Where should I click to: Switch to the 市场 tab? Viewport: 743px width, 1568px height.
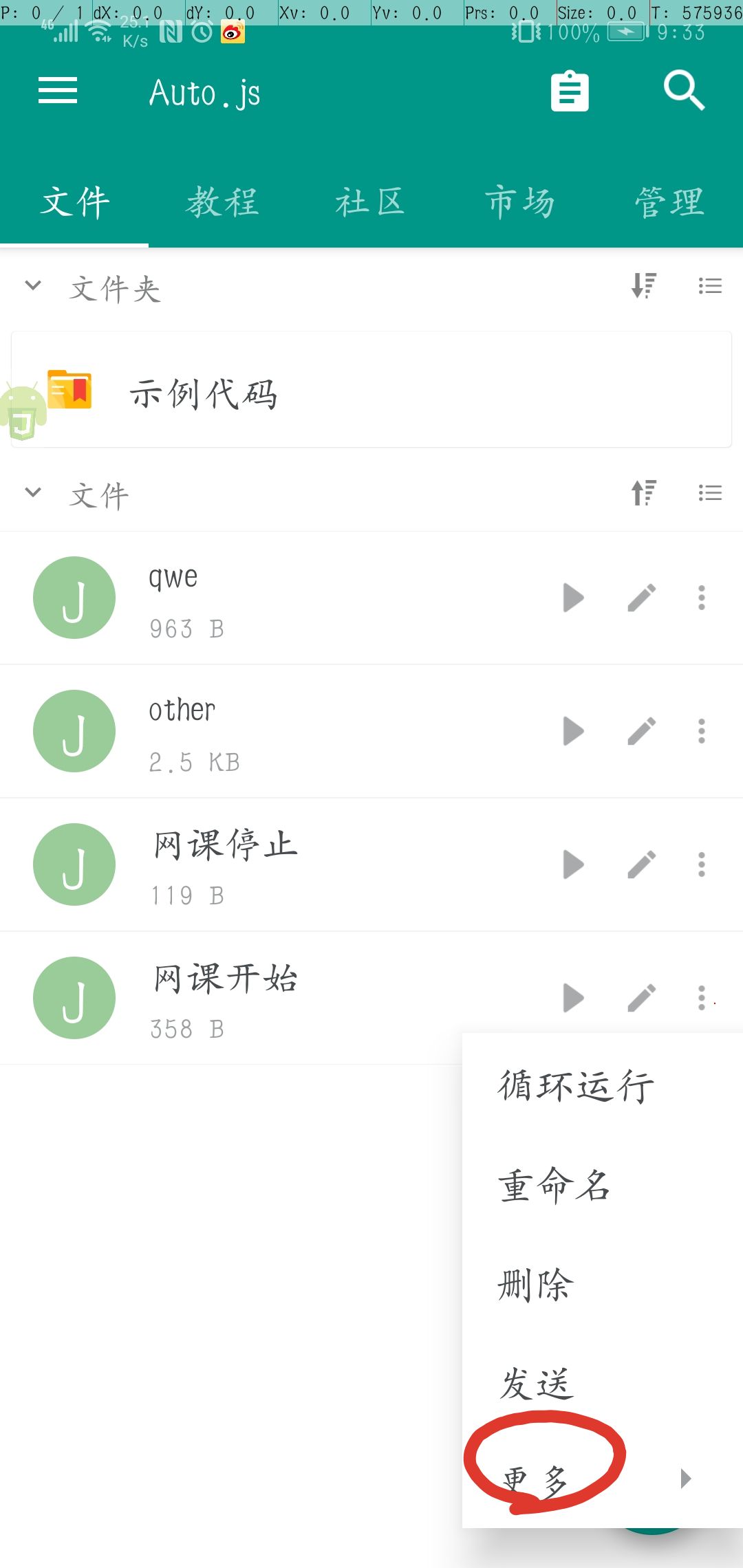click(x=519, y=202)
